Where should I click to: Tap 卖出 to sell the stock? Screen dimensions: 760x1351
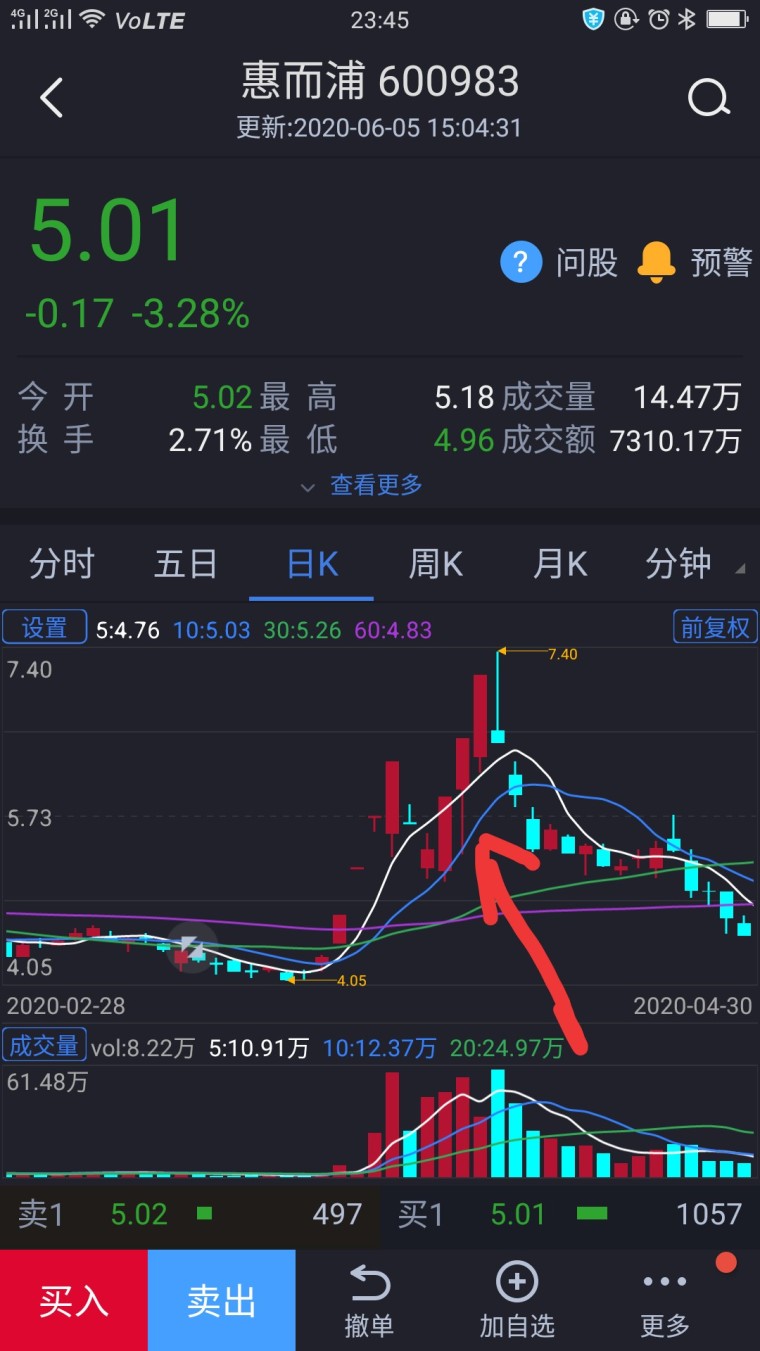(222, 1300)
